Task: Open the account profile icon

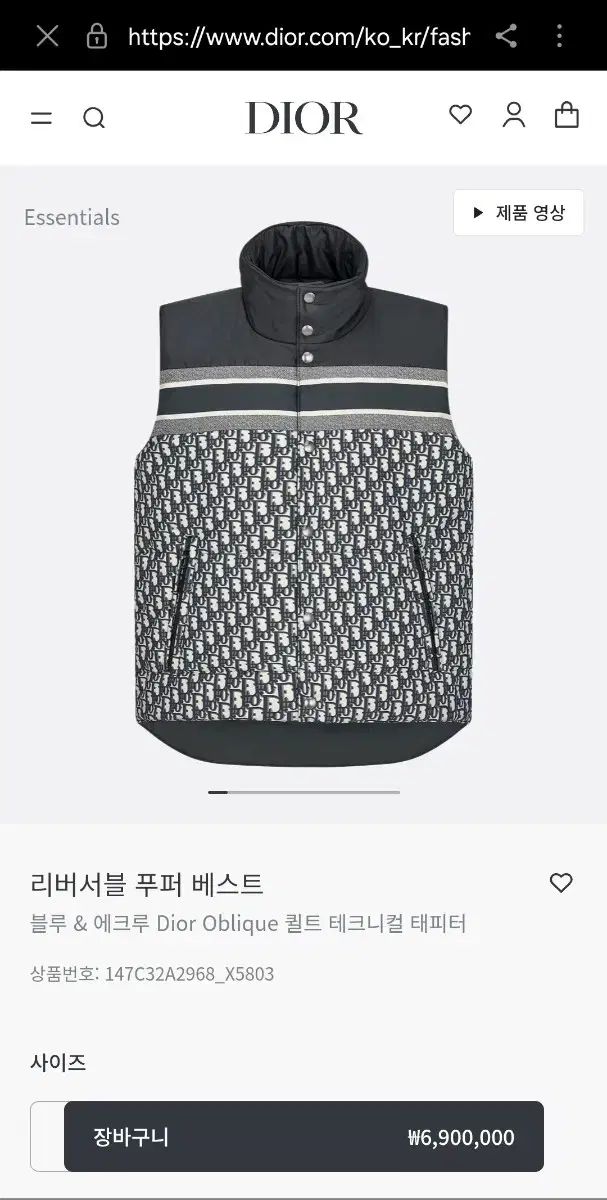Action: pyautogui.click(x=514, y=115)
